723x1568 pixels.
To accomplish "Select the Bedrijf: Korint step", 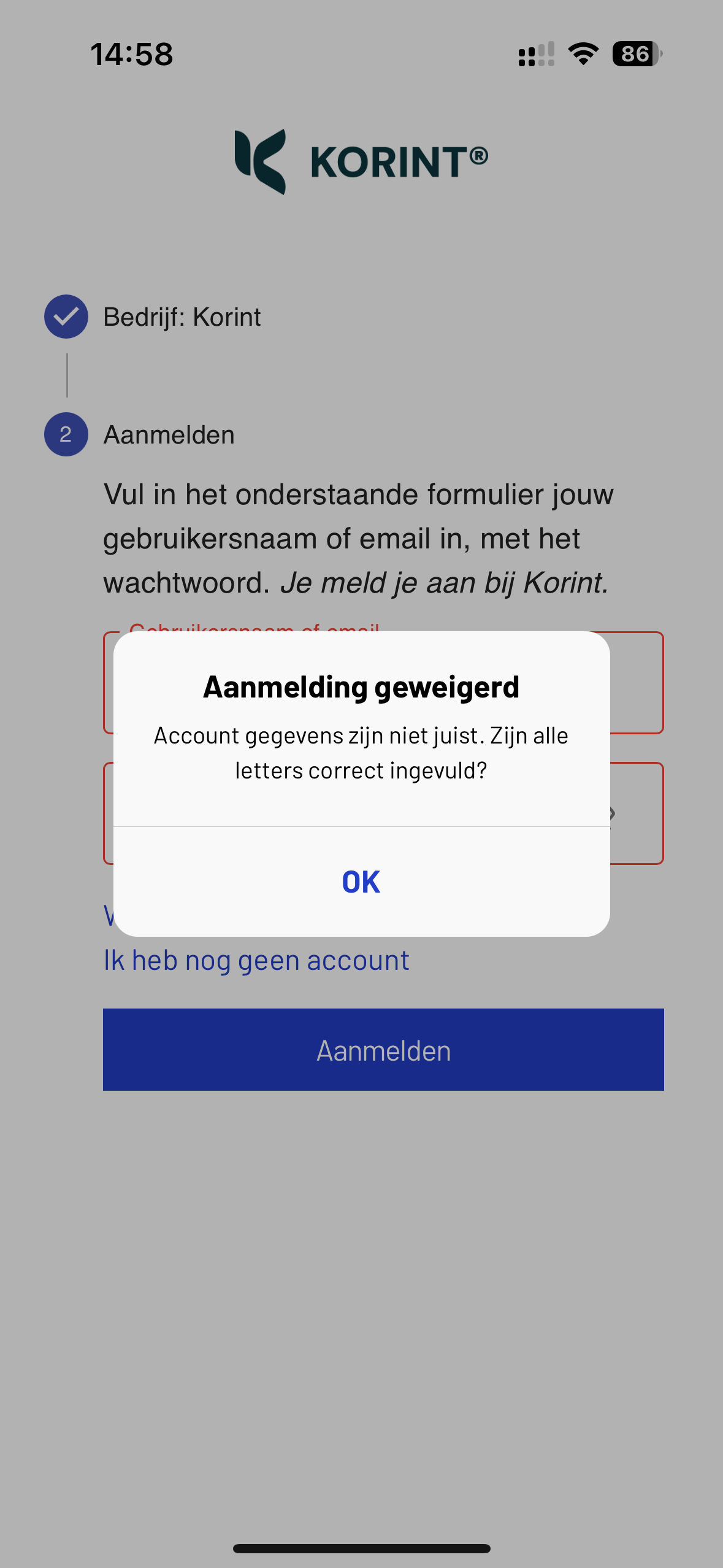I will pyautogui.click(x=153, y=317).
